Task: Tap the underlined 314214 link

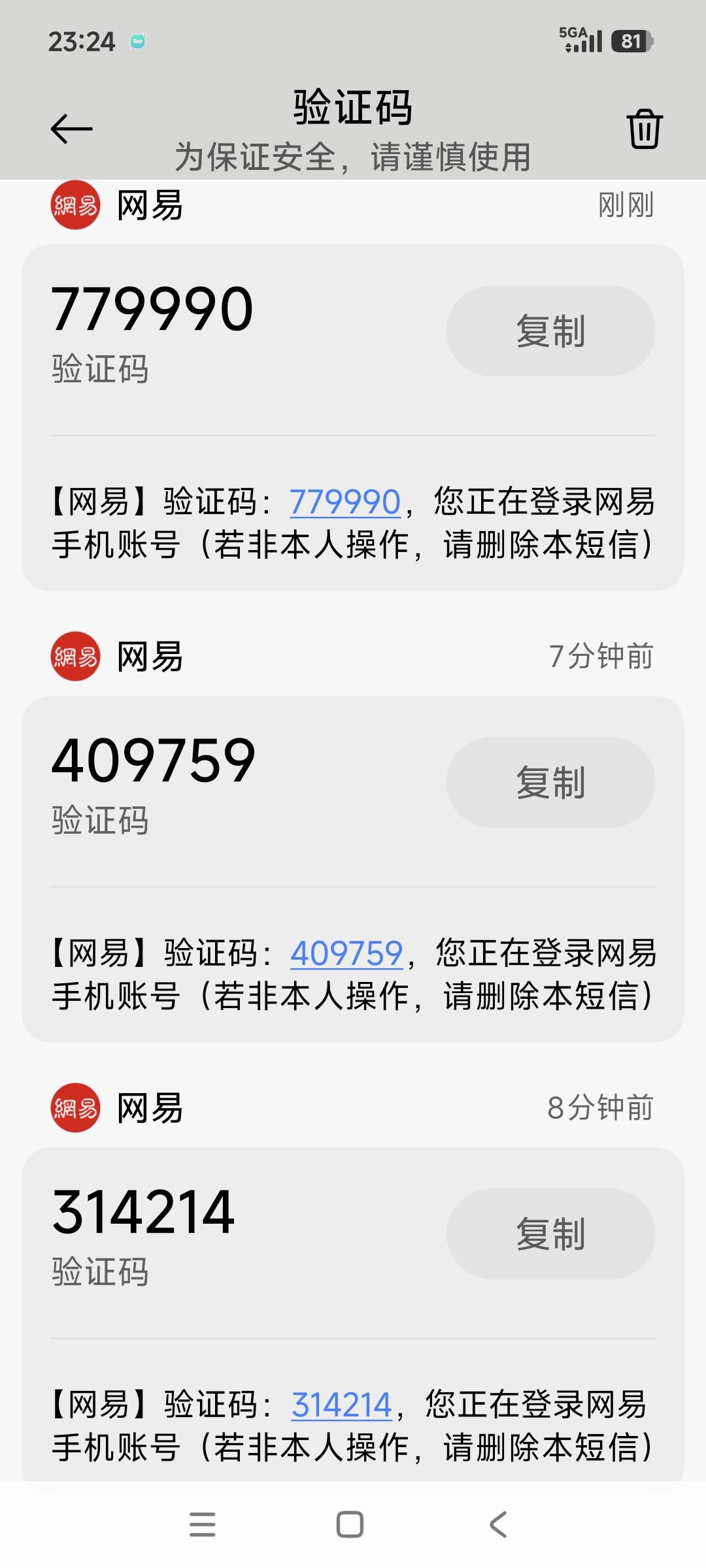Action: [341, 1405]
